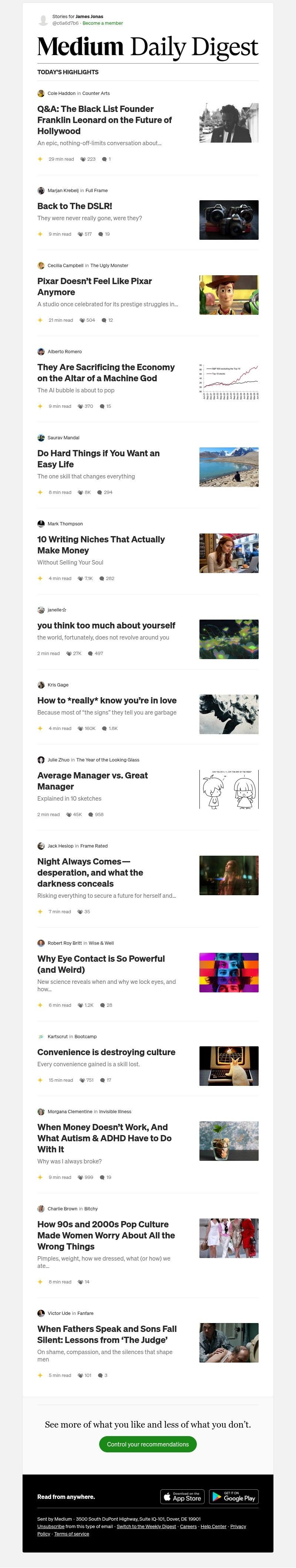The width and height of the screenshot is (296, 1568).
Task: Unsubscribe from this type of email
Action: coord(51,1526)
